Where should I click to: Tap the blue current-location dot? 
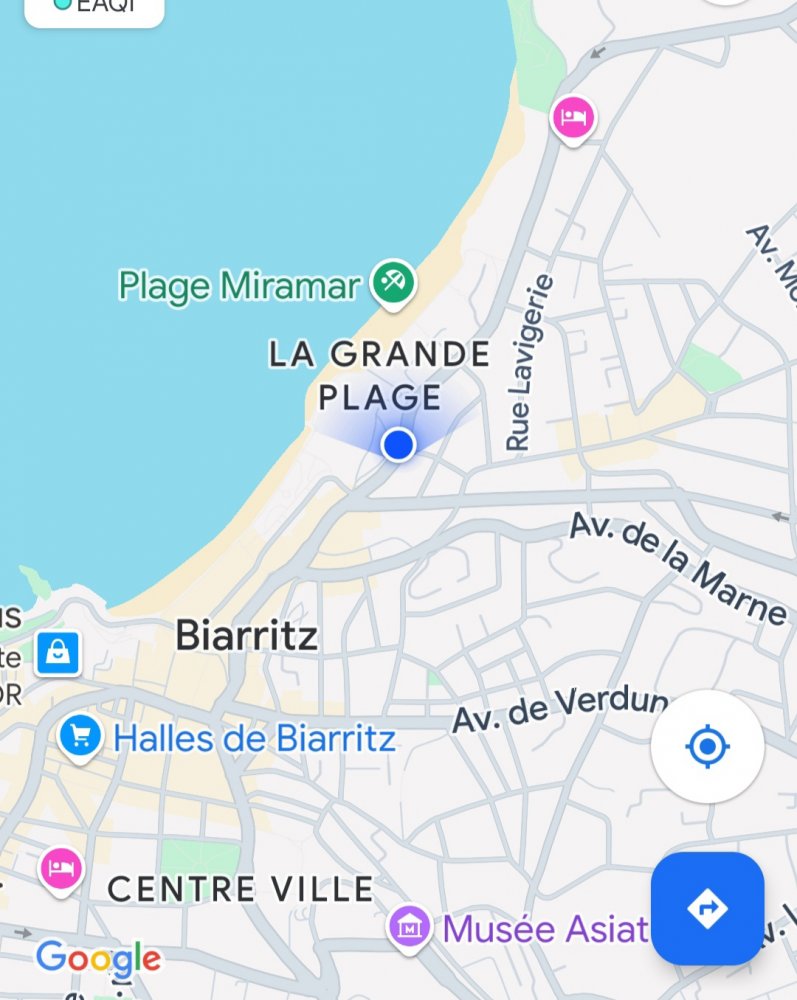(398, 443)
